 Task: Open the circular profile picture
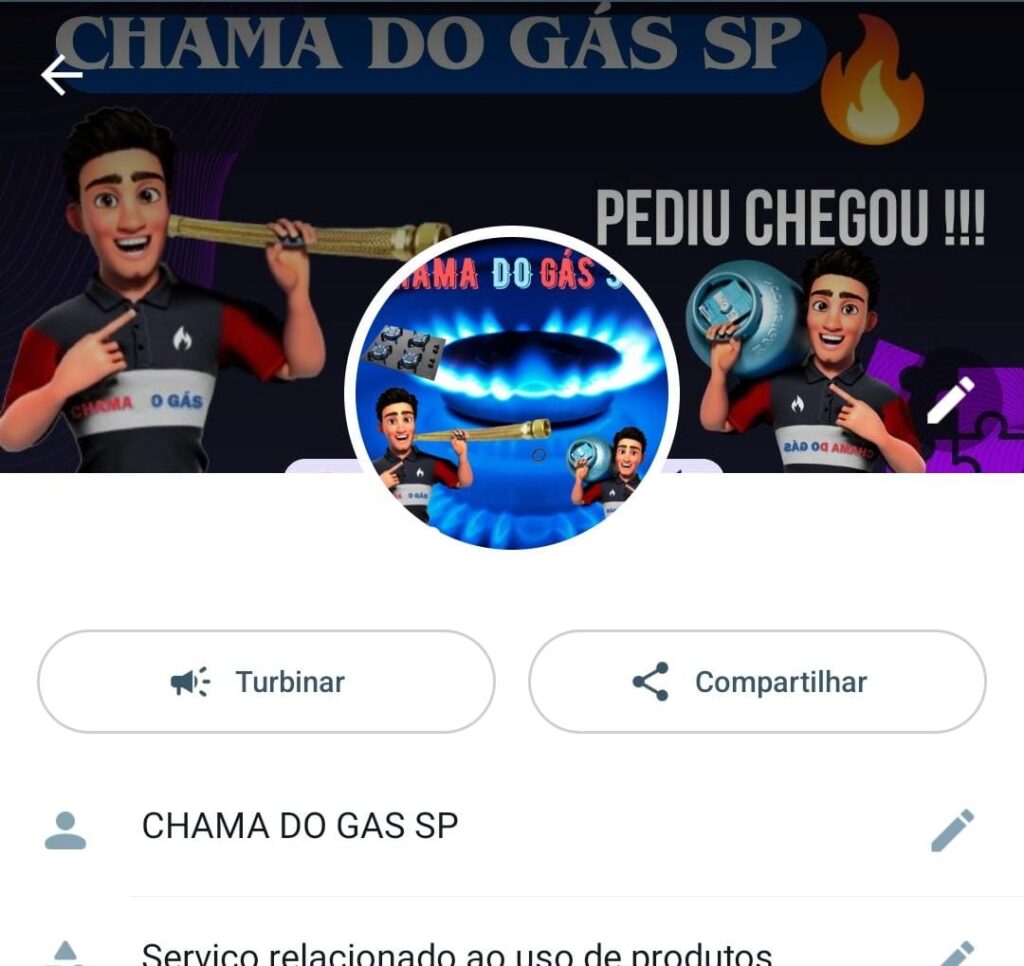512,388
